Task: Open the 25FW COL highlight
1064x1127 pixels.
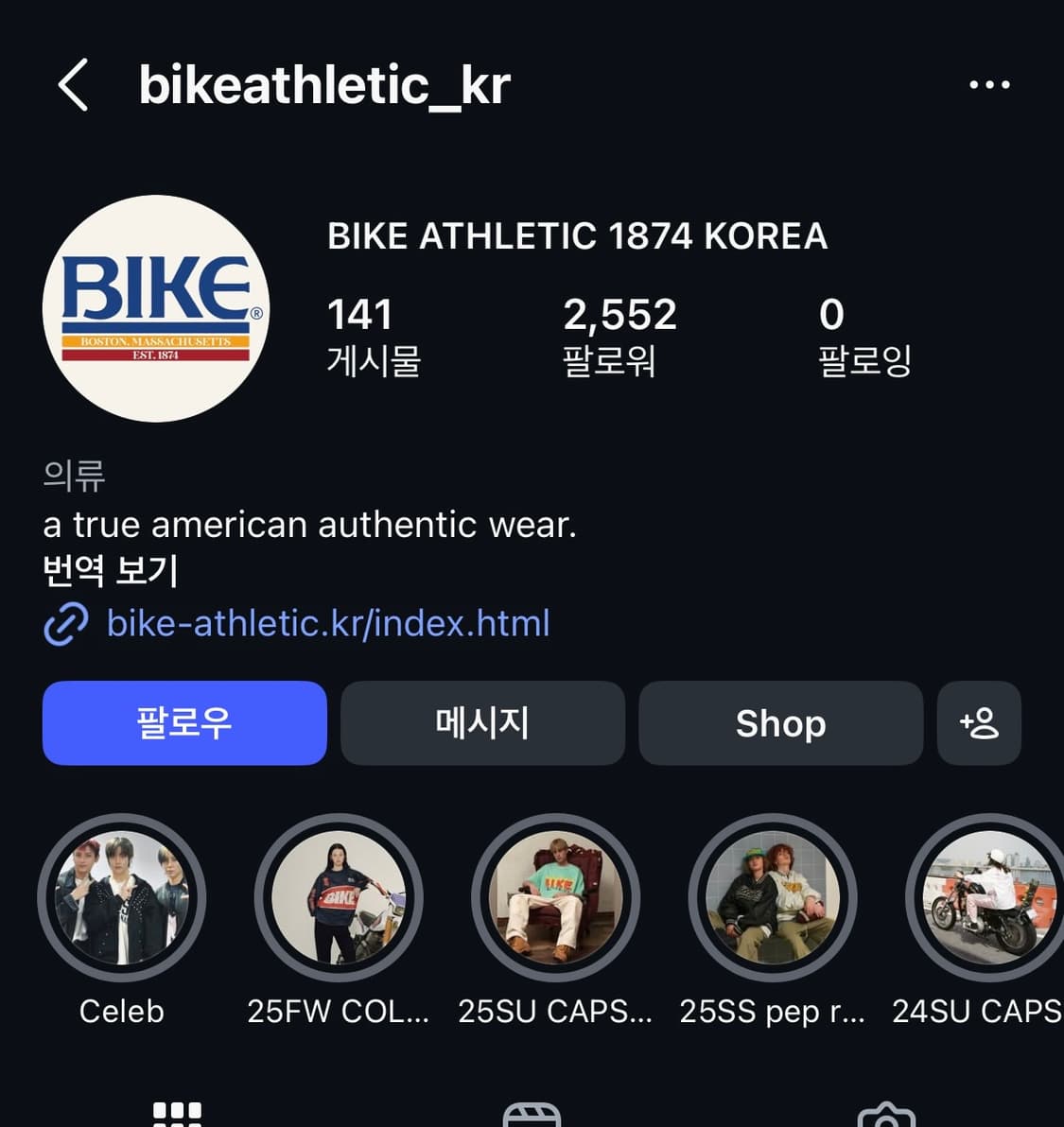Action: point(339,898)
